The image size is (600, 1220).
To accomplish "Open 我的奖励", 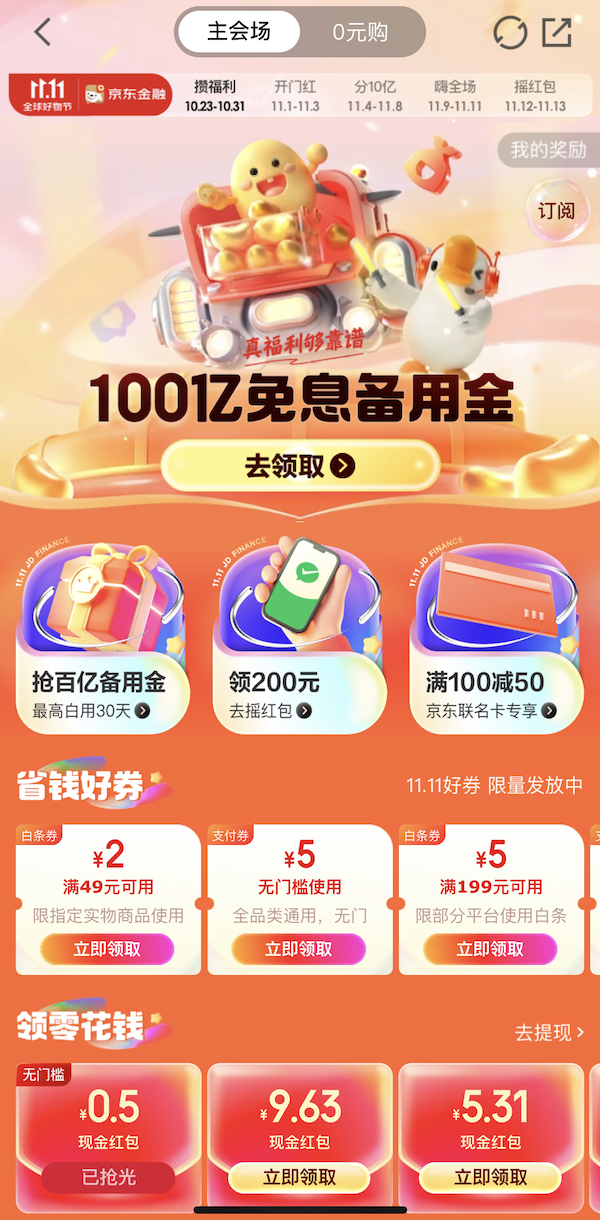I will pos(548,150).
